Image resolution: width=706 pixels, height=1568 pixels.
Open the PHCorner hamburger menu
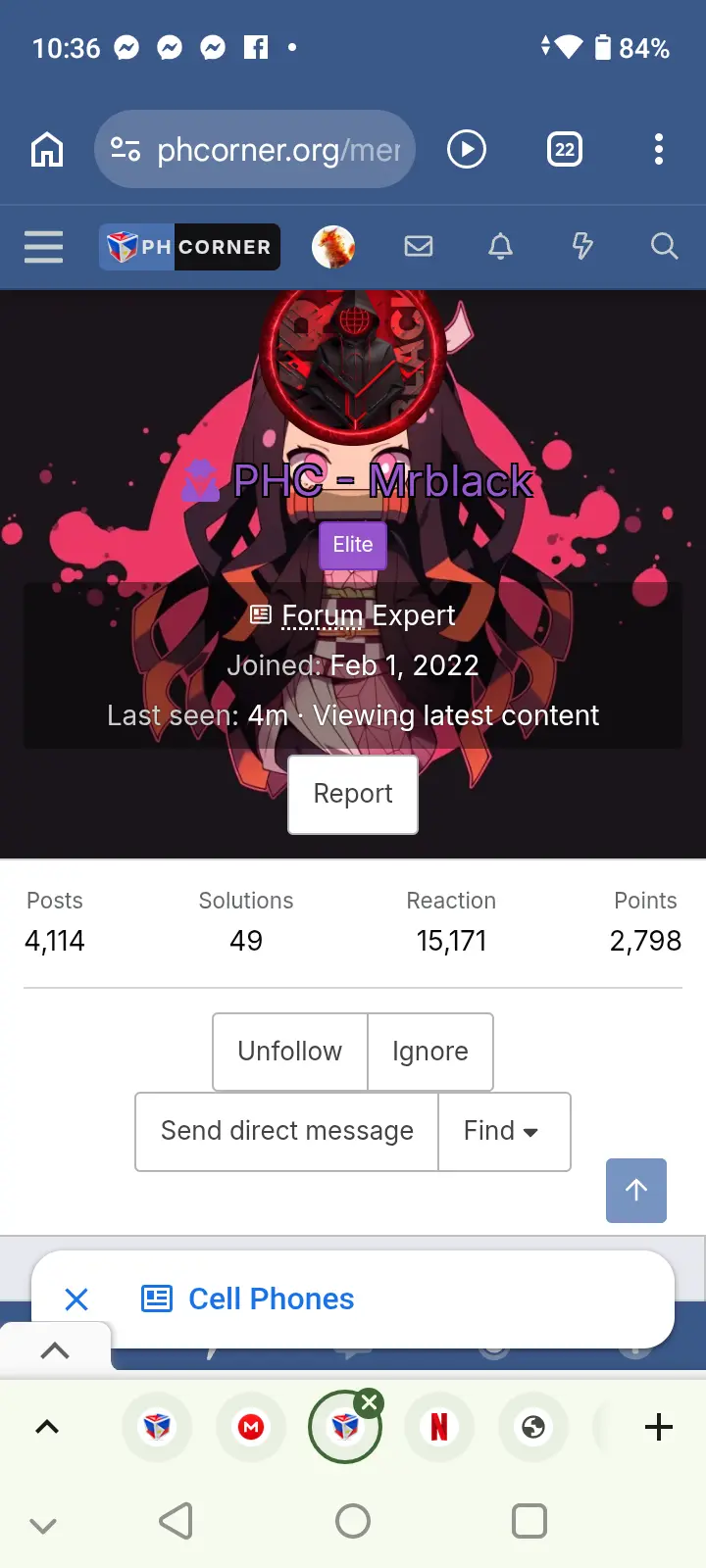pos(44,247)
